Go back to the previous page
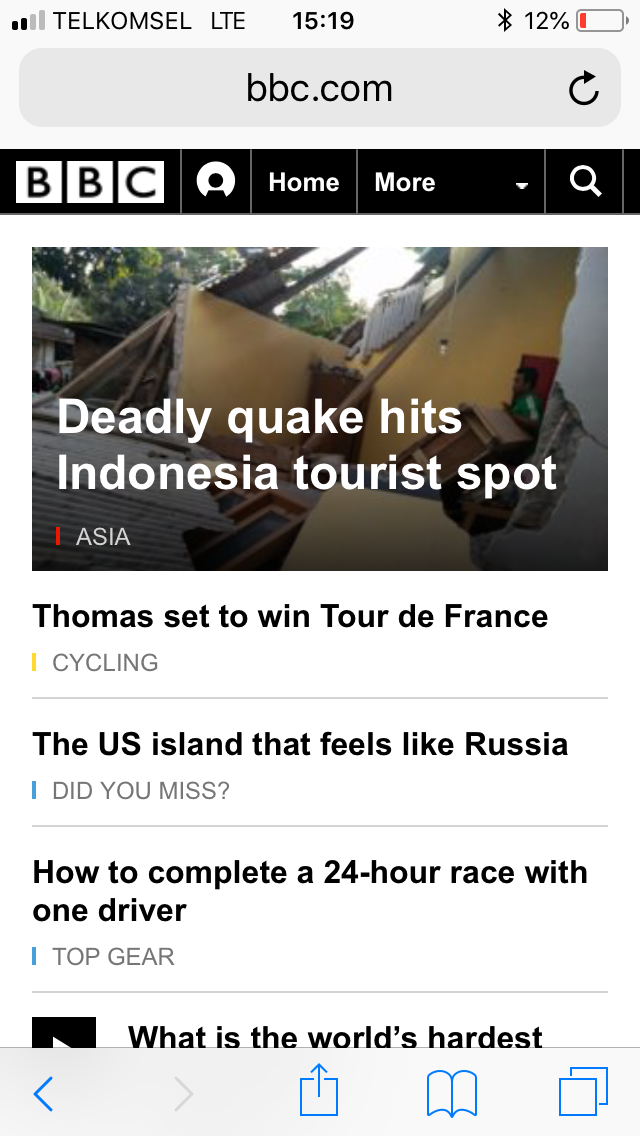Screen dimensions: 640x1136 click(x=43, y=1094)
